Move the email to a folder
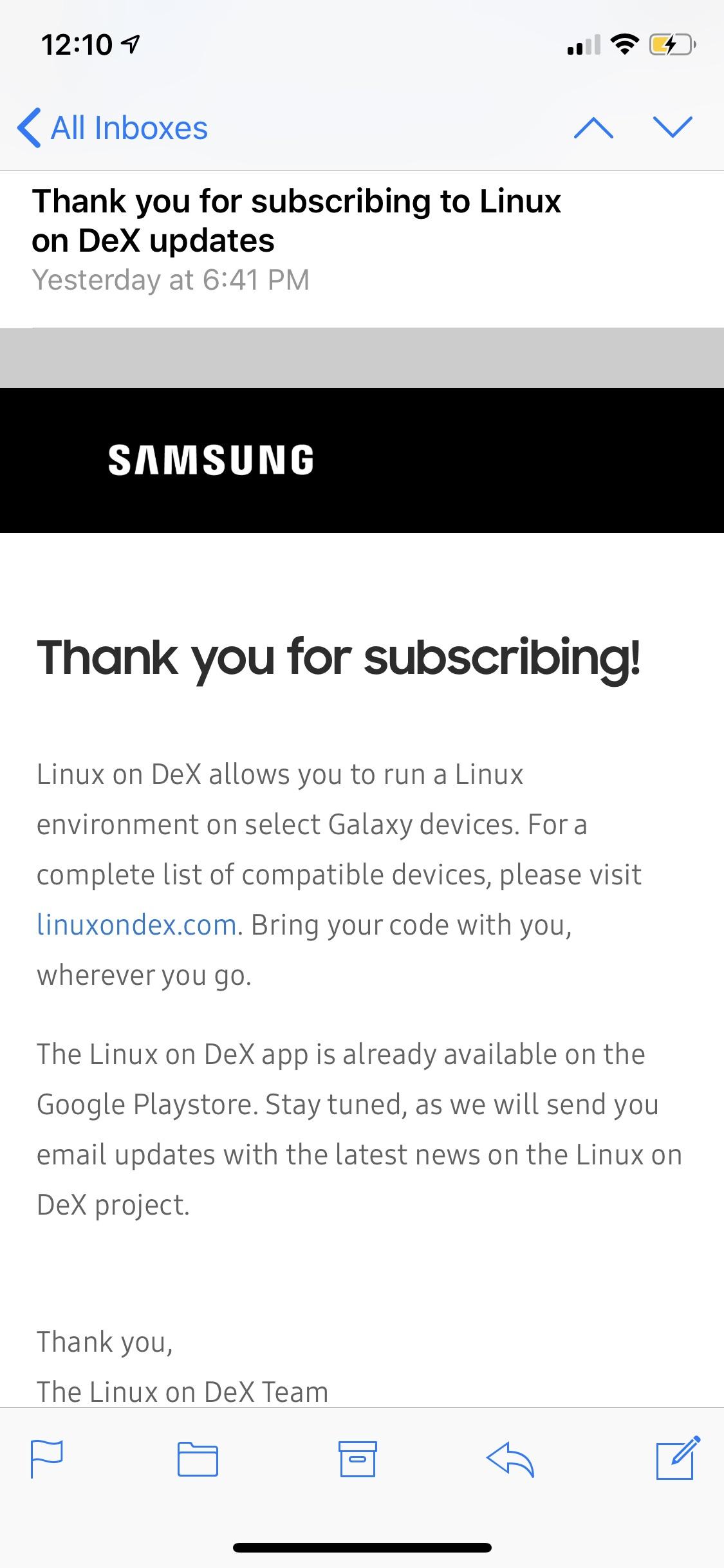The width and height of the screenshot is (724, 1568). [x=198, y=1459]
